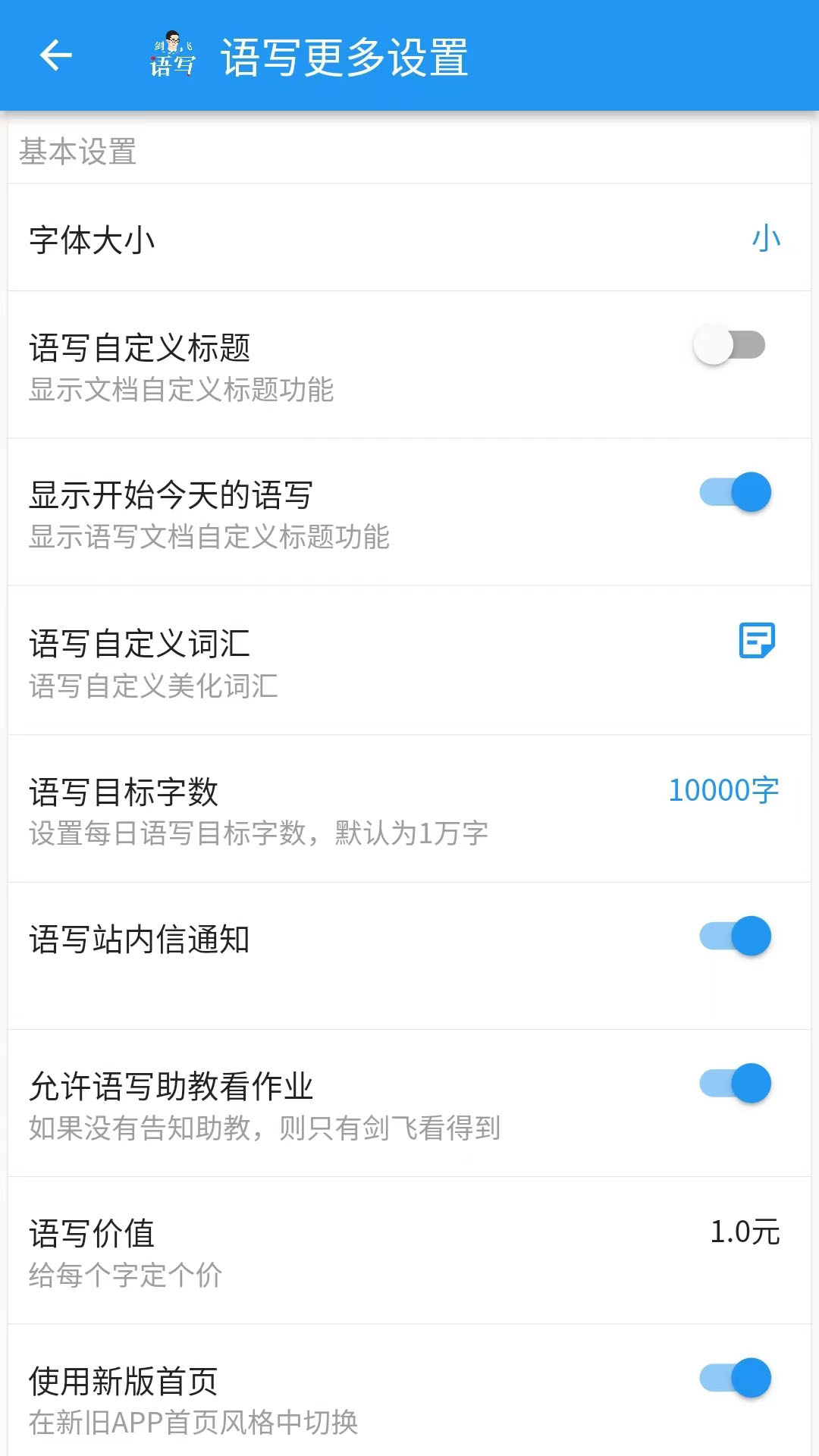819x1456 pixels.
Task: Click the 10000字 word goal value
Action: (x=723, y=790)
